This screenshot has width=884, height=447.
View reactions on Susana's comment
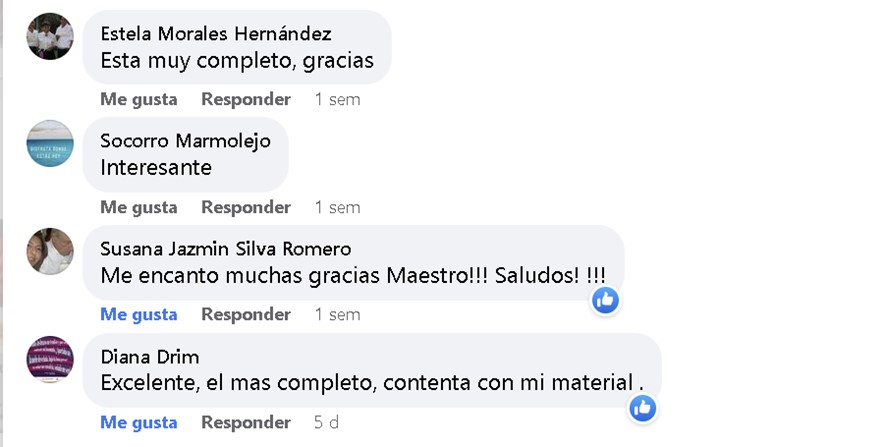pyautogui.click(x=605, y=300)
